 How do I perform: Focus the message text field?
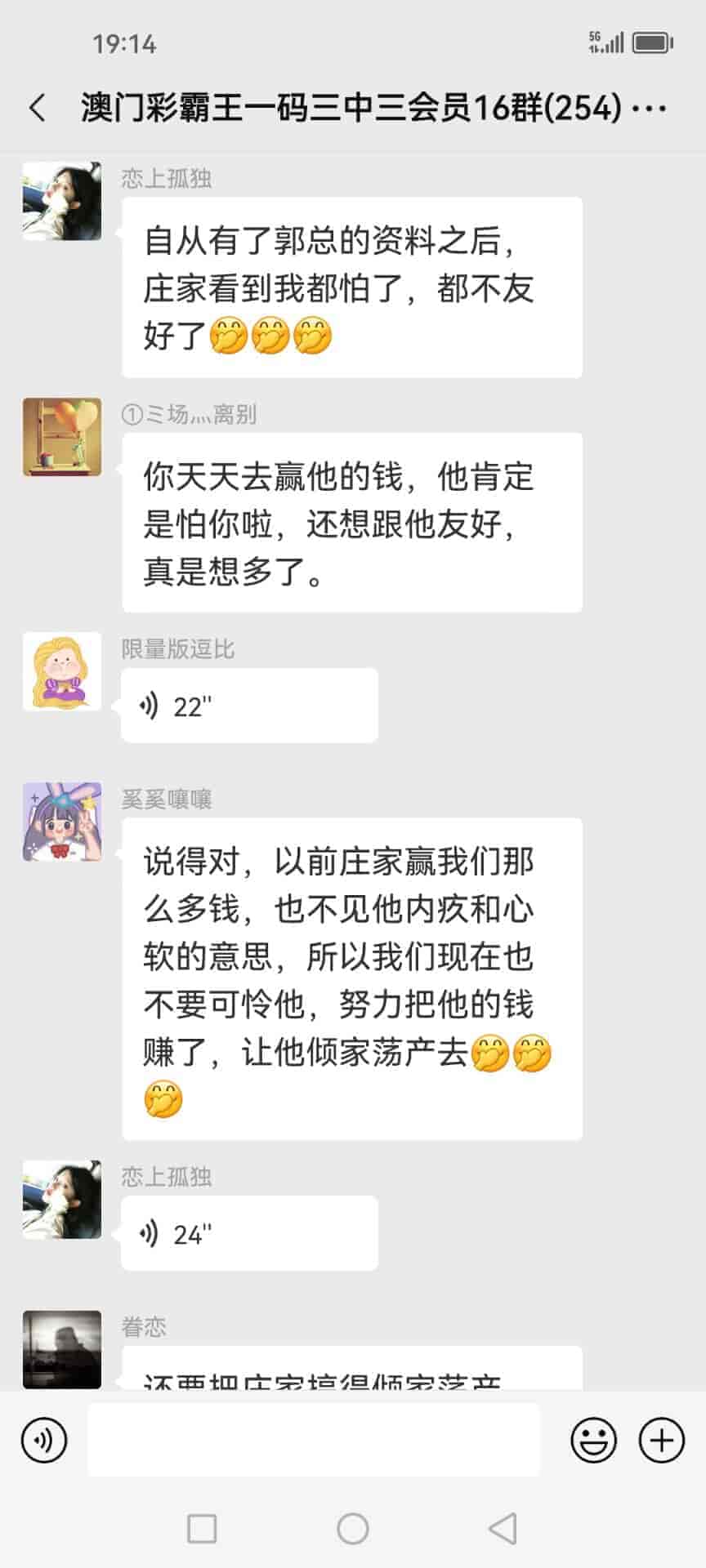click(314, 1440)
